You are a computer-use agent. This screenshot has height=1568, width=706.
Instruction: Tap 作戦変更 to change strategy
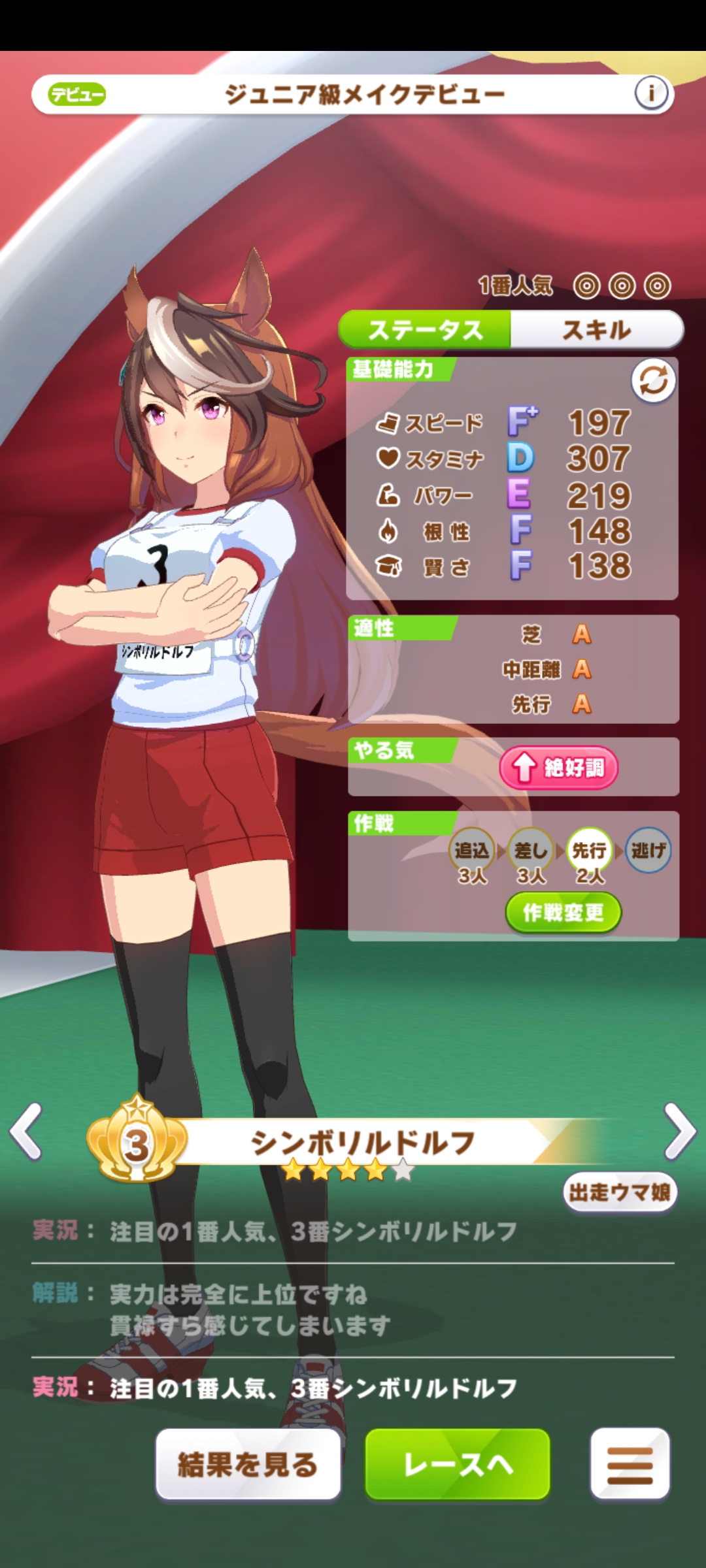[x=563, y=913]
